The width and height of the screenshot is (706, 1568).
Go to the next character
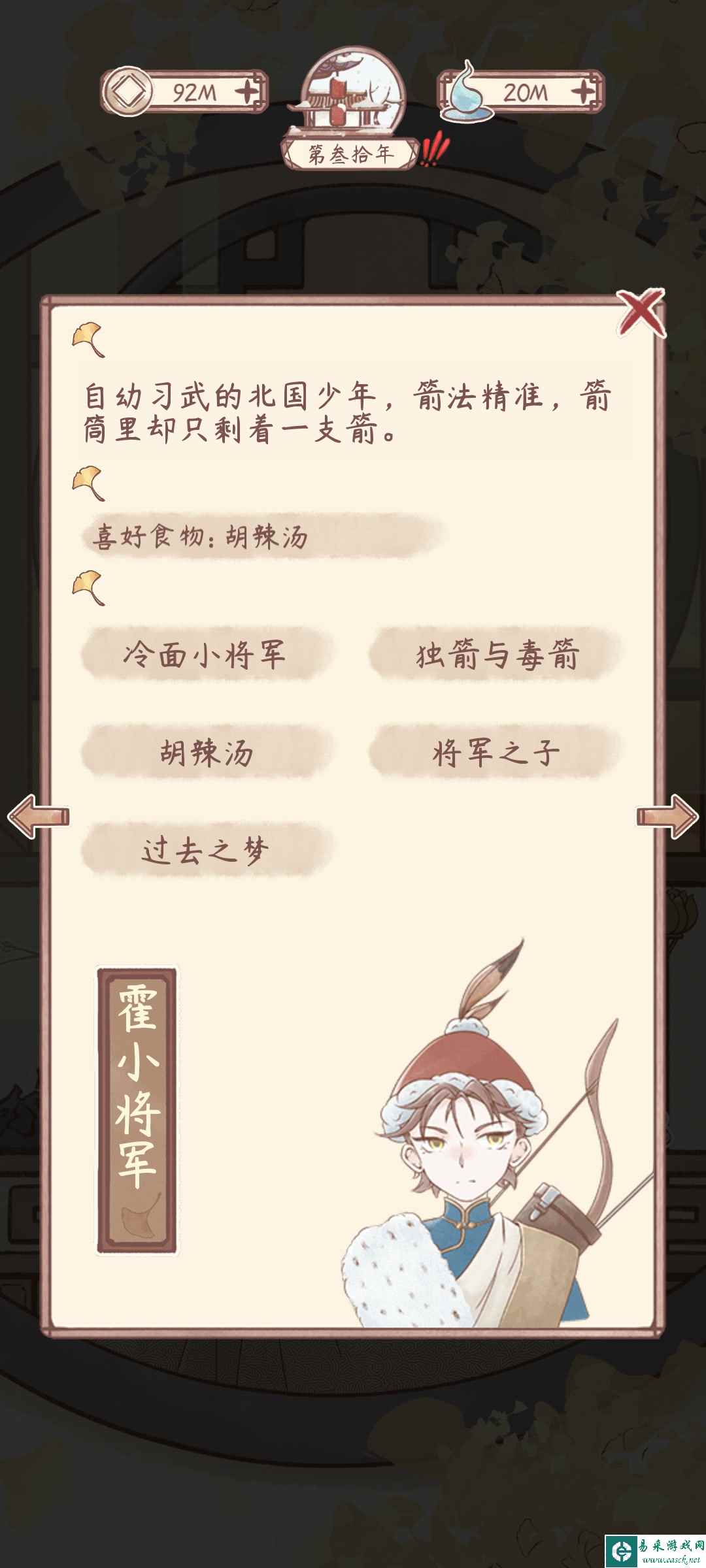point(667,816)
